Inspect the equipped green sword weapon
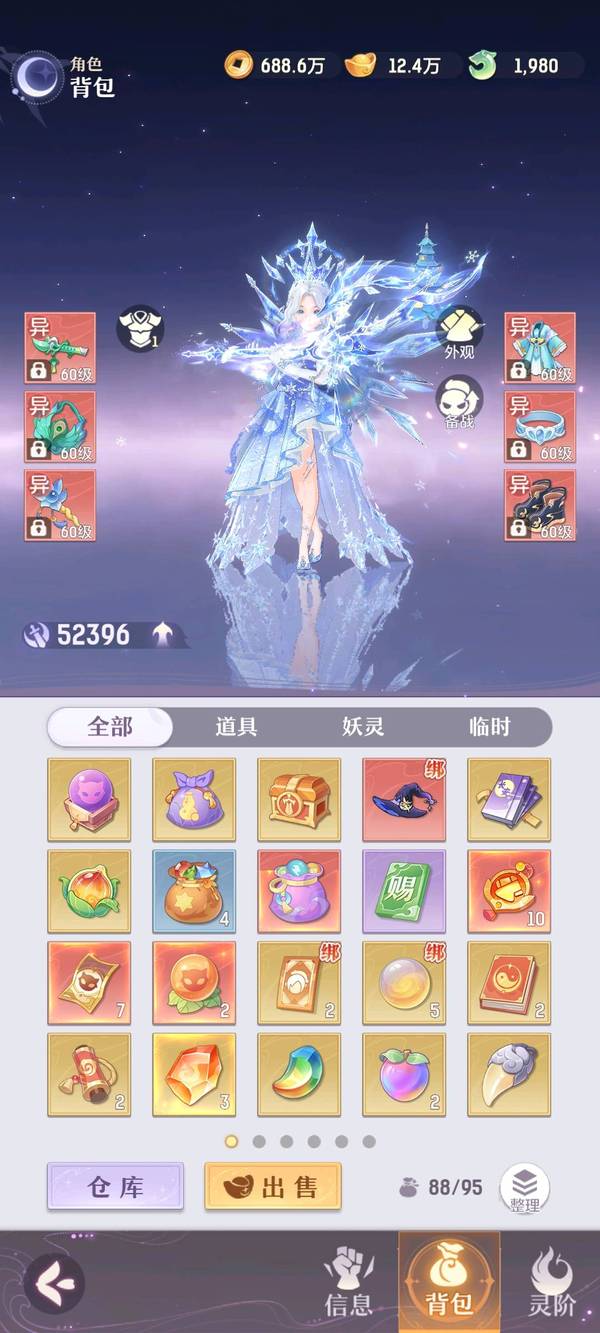Screen dimensions: 600x1333 tap(60, 348)
